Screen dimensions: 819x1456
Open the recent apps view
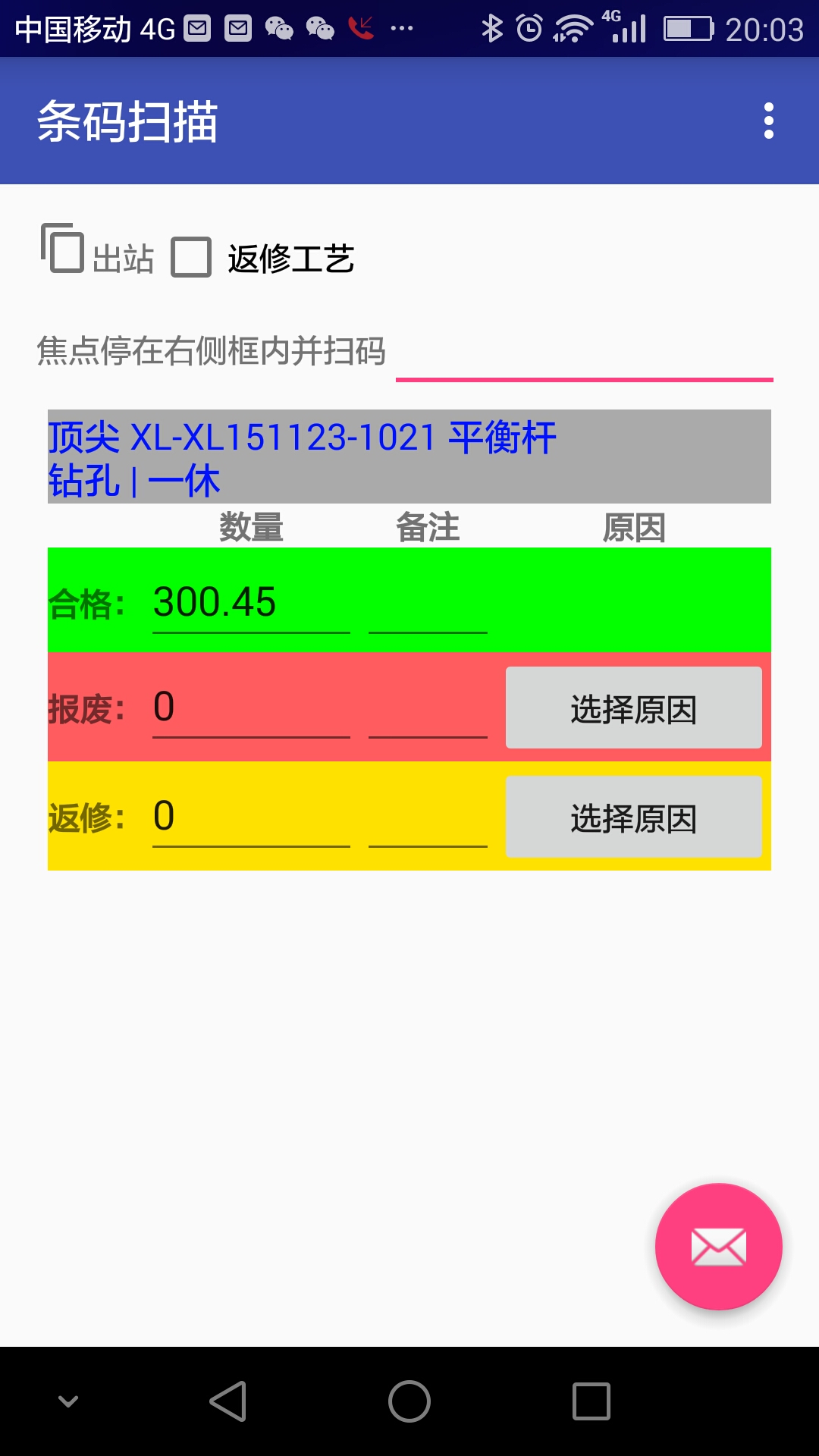click(x=591, y=1401)
